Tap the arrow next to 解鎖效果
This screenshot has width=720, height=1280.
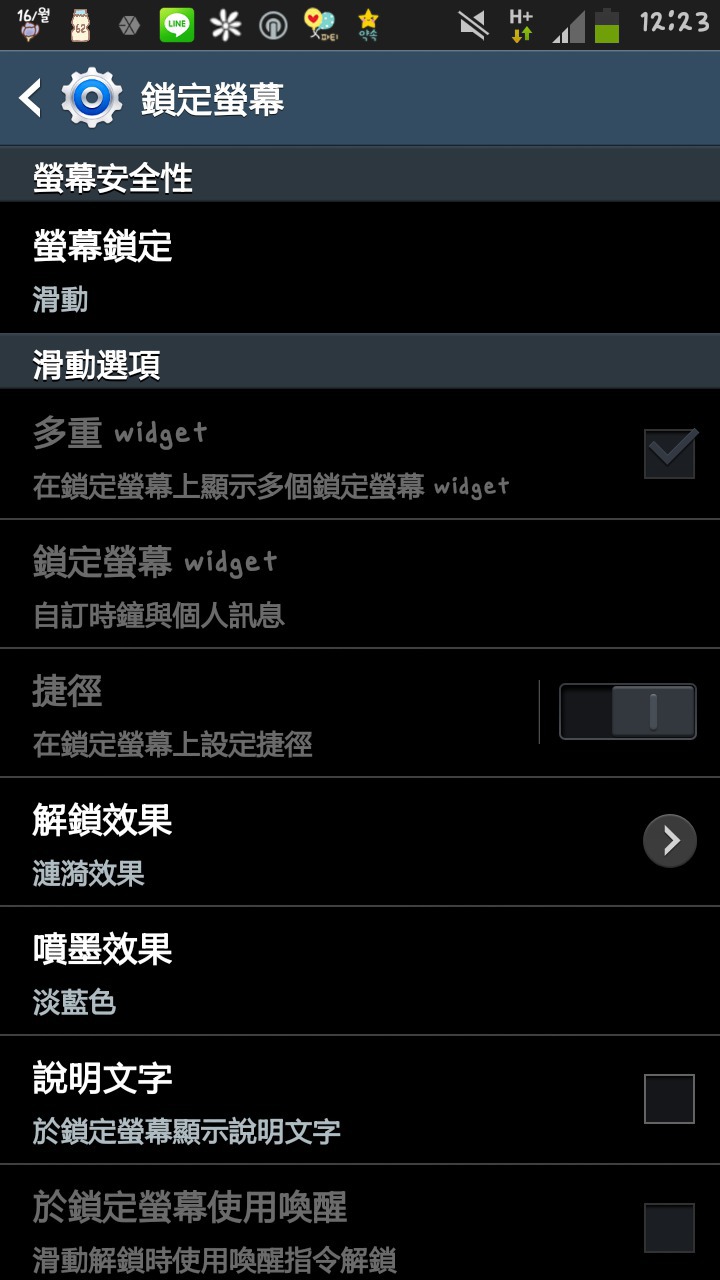pos(669,841)
